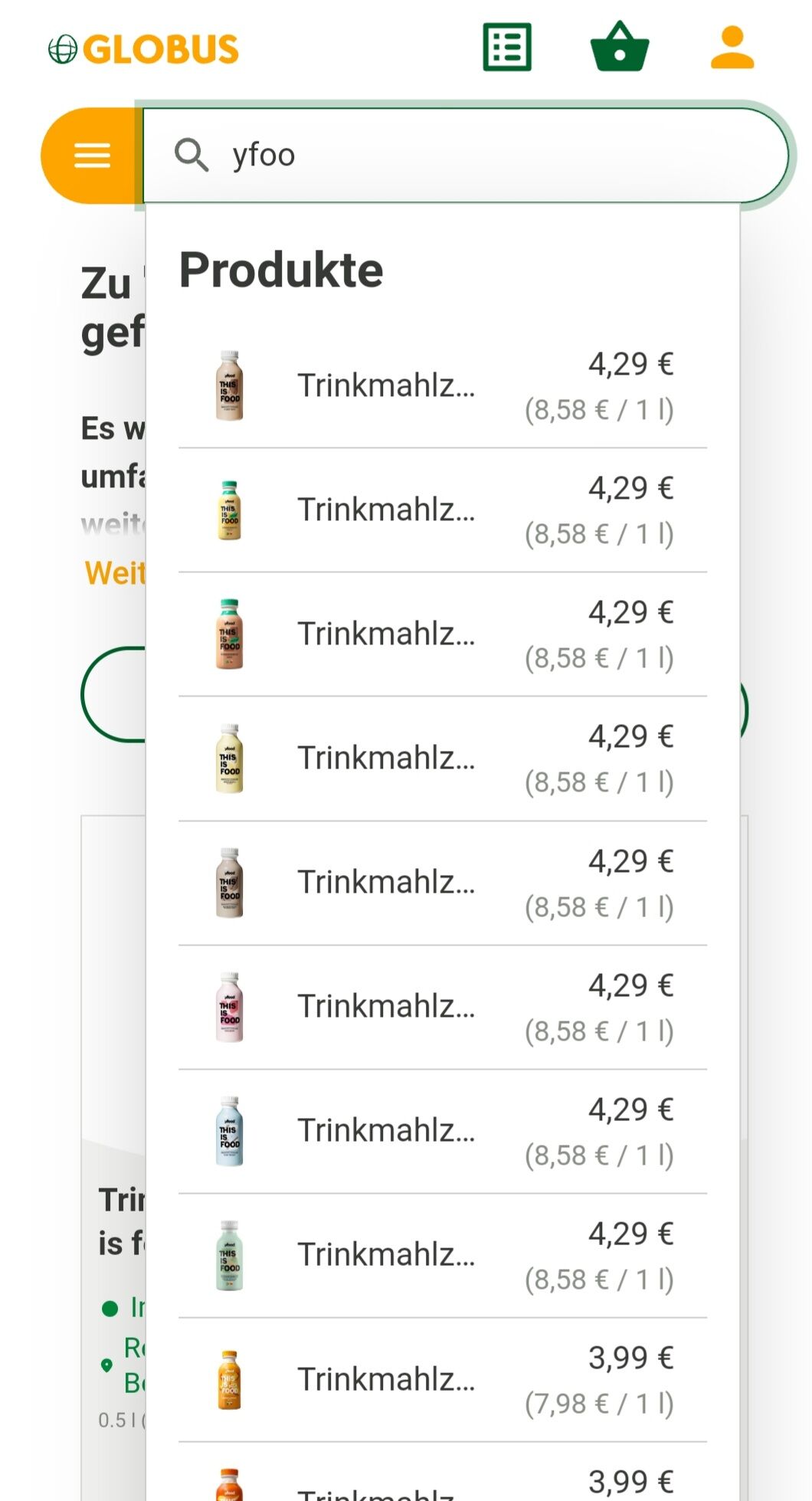The height and width of the screenshot is (1501, 812).
Task: Open the shopping list icon
Action: point(507,48)
